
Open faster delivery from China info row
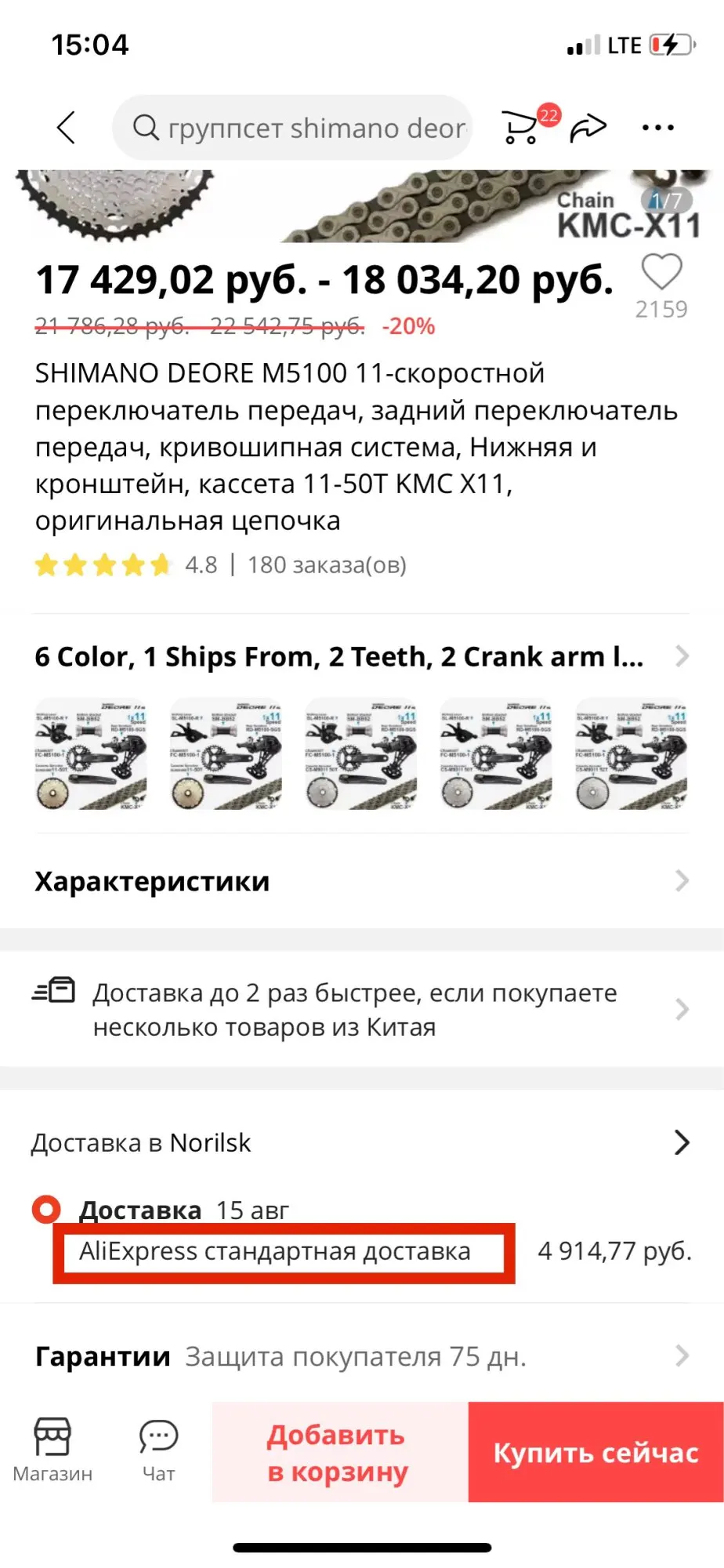[362, 1009]
